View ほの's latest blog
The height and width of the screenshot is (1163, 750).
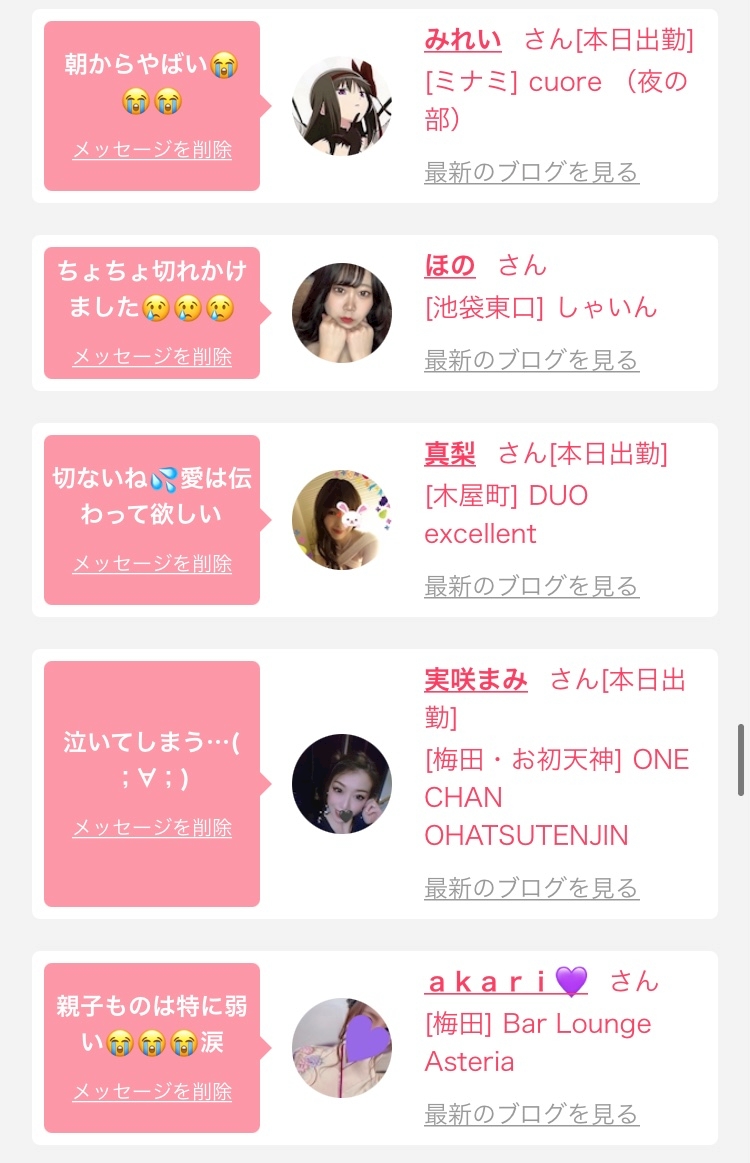pyautogui.click(x=531, y=360)
